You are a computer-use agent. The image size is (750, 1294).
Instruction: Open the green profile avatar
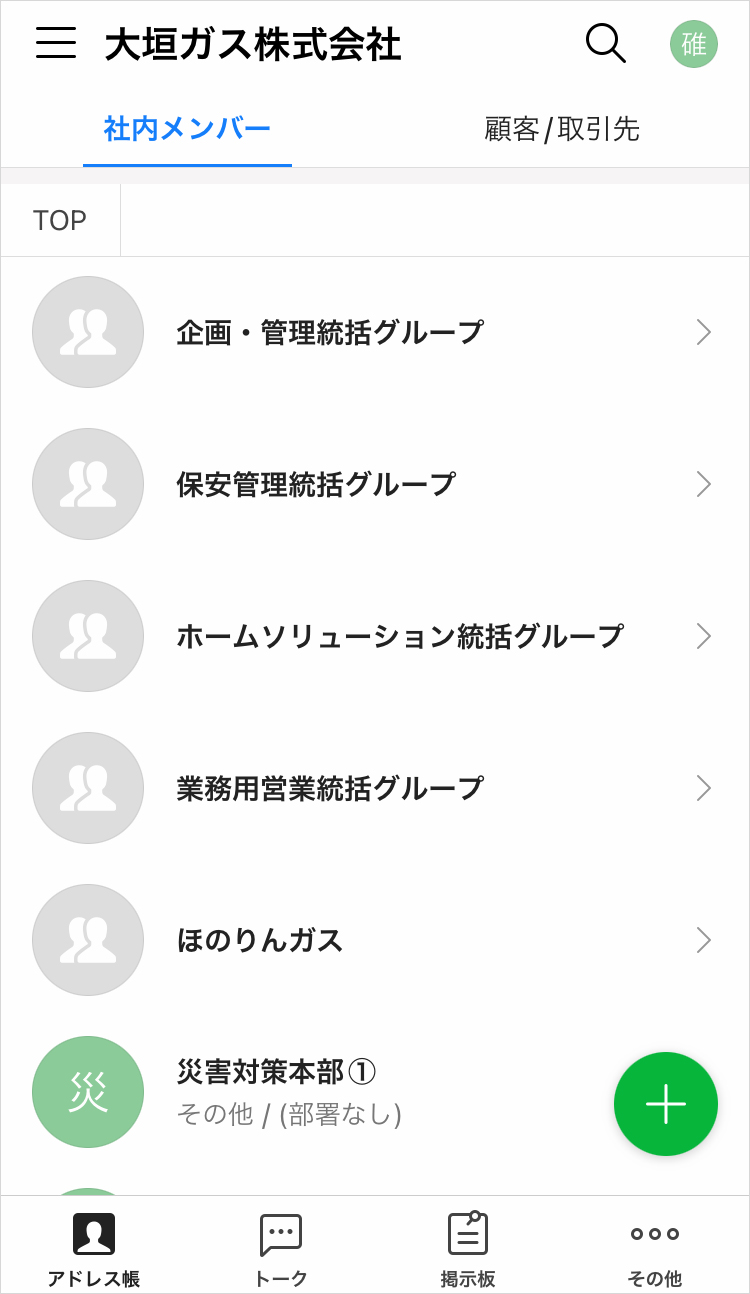pos(693,44)
